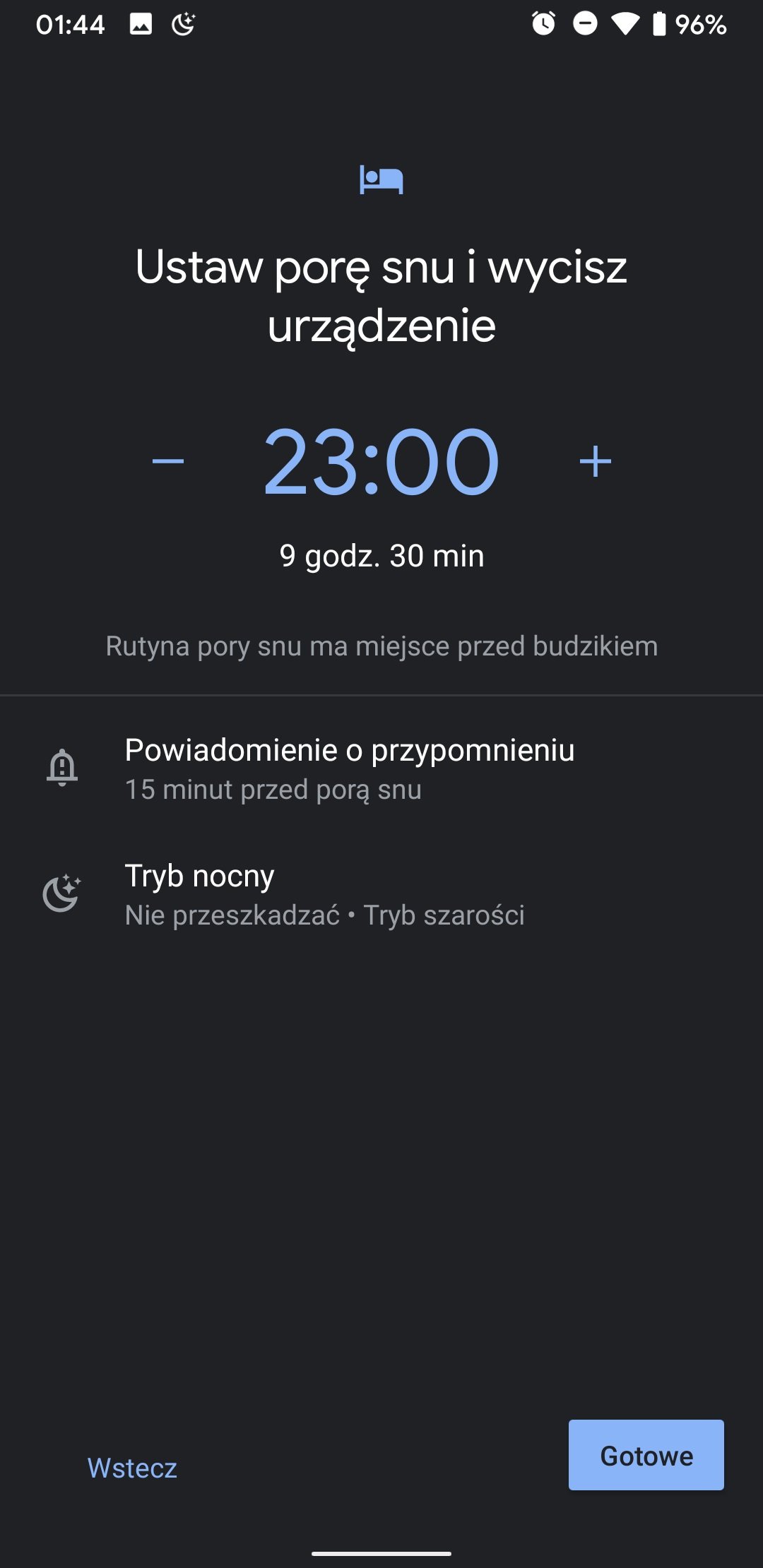Decrease bedtime with the minus button
The image size is (763, 1568).
(168, 461)
